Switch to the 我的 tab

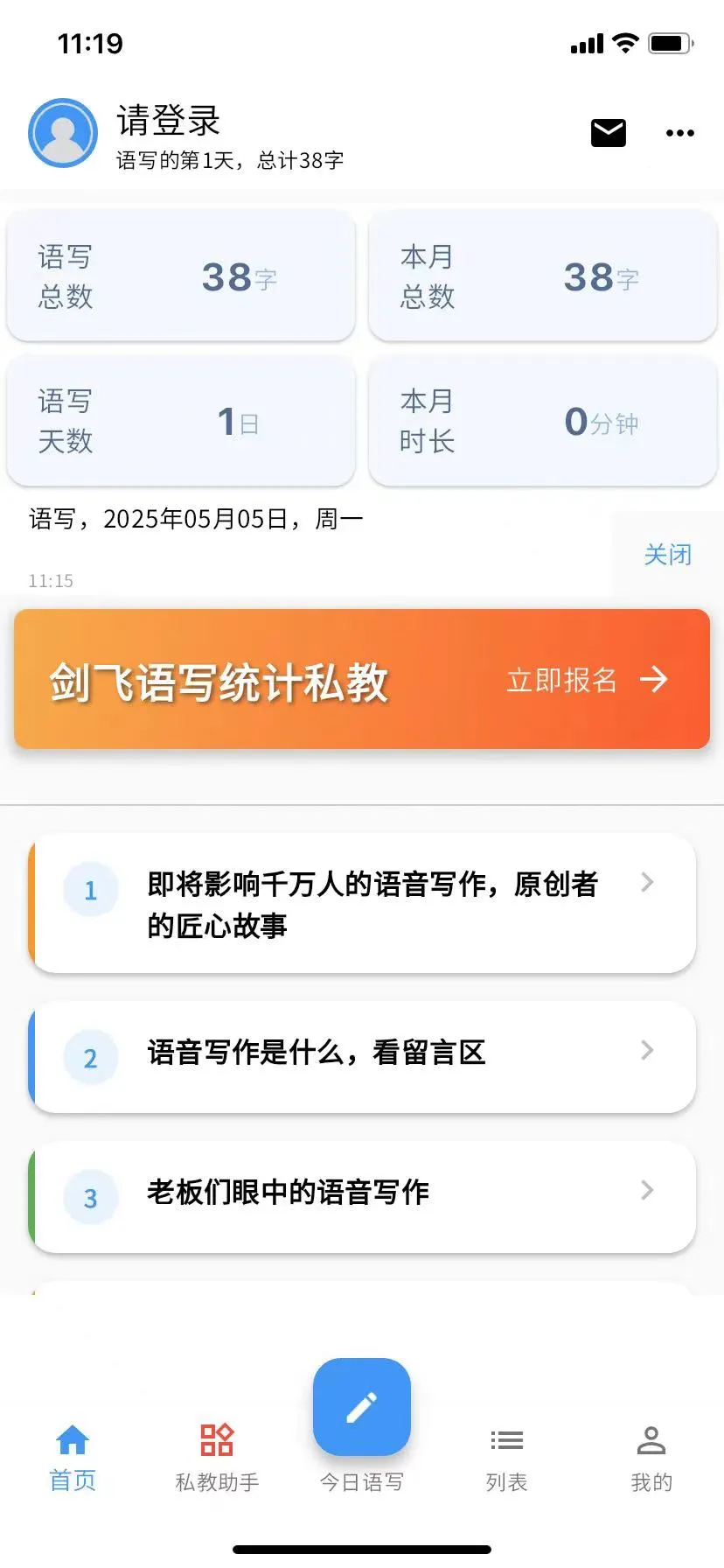[651, 1454]
